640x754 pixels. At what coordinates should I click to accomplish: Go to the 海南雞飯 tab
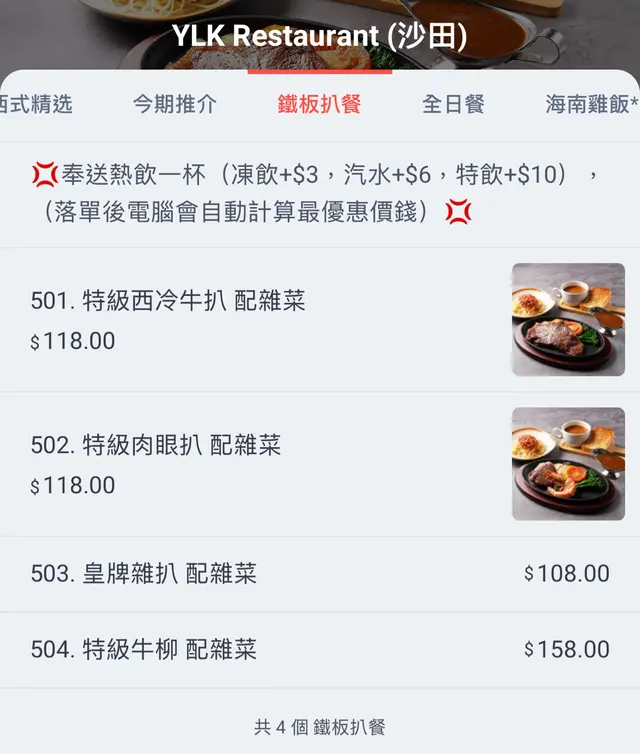[x=590, y=104]
